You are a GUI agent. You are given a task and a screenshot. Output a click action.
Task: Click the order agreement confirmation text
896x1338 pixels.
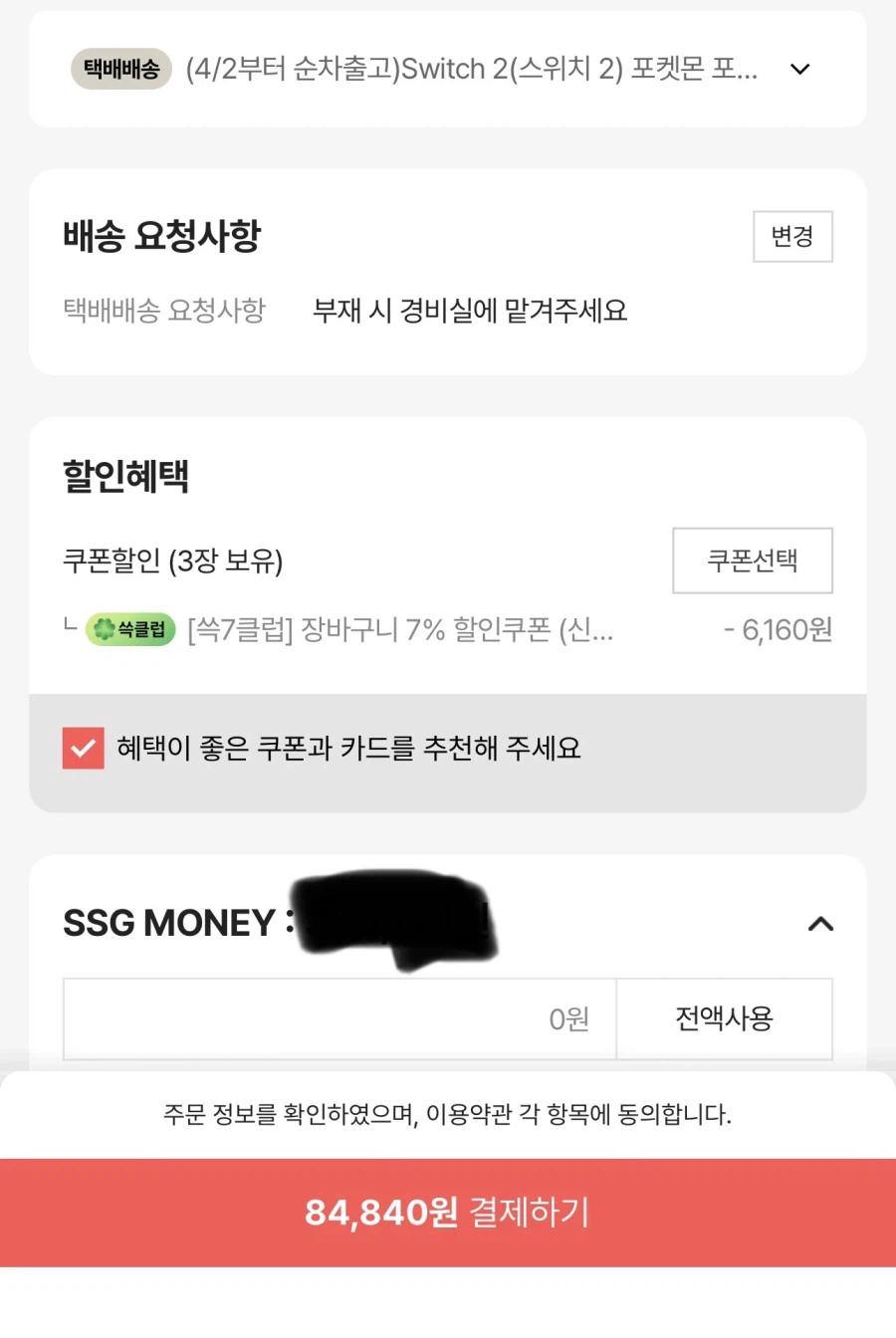pyautogui.click(x=446, y=1115)
